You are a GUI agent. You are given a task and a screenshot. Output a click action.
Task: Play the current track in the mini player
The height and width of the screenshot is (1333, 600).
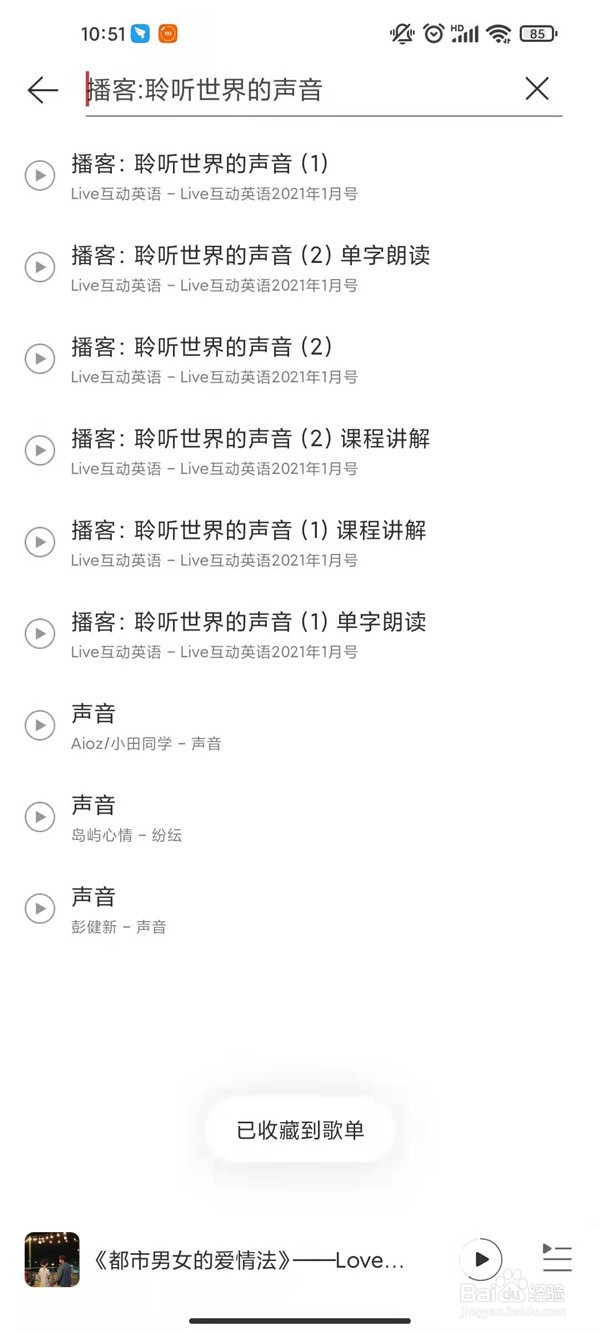click(481, 1260)
